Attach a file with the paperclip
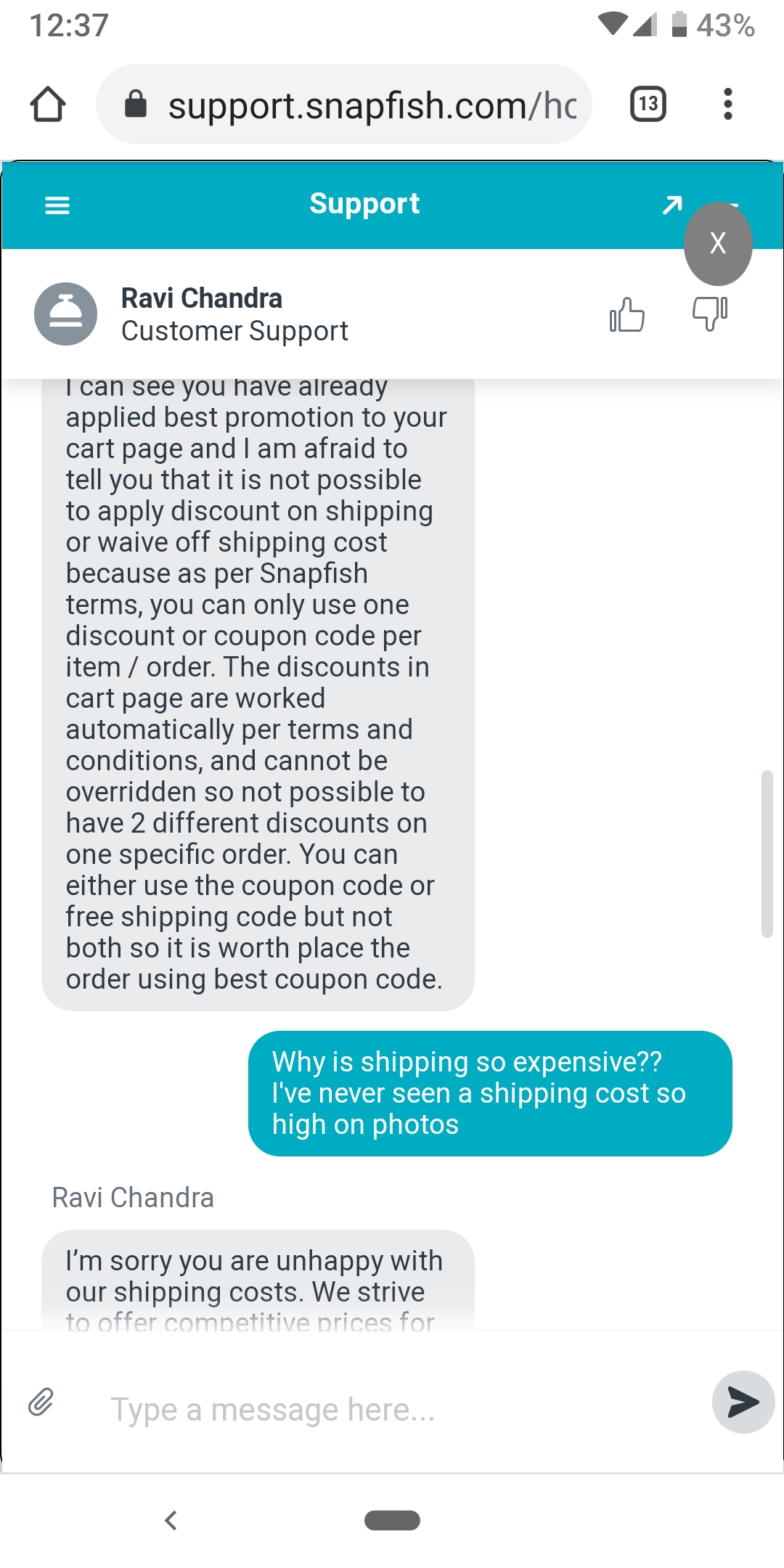The width and height of the screenshot is (784, 1568). [41, 1402]
